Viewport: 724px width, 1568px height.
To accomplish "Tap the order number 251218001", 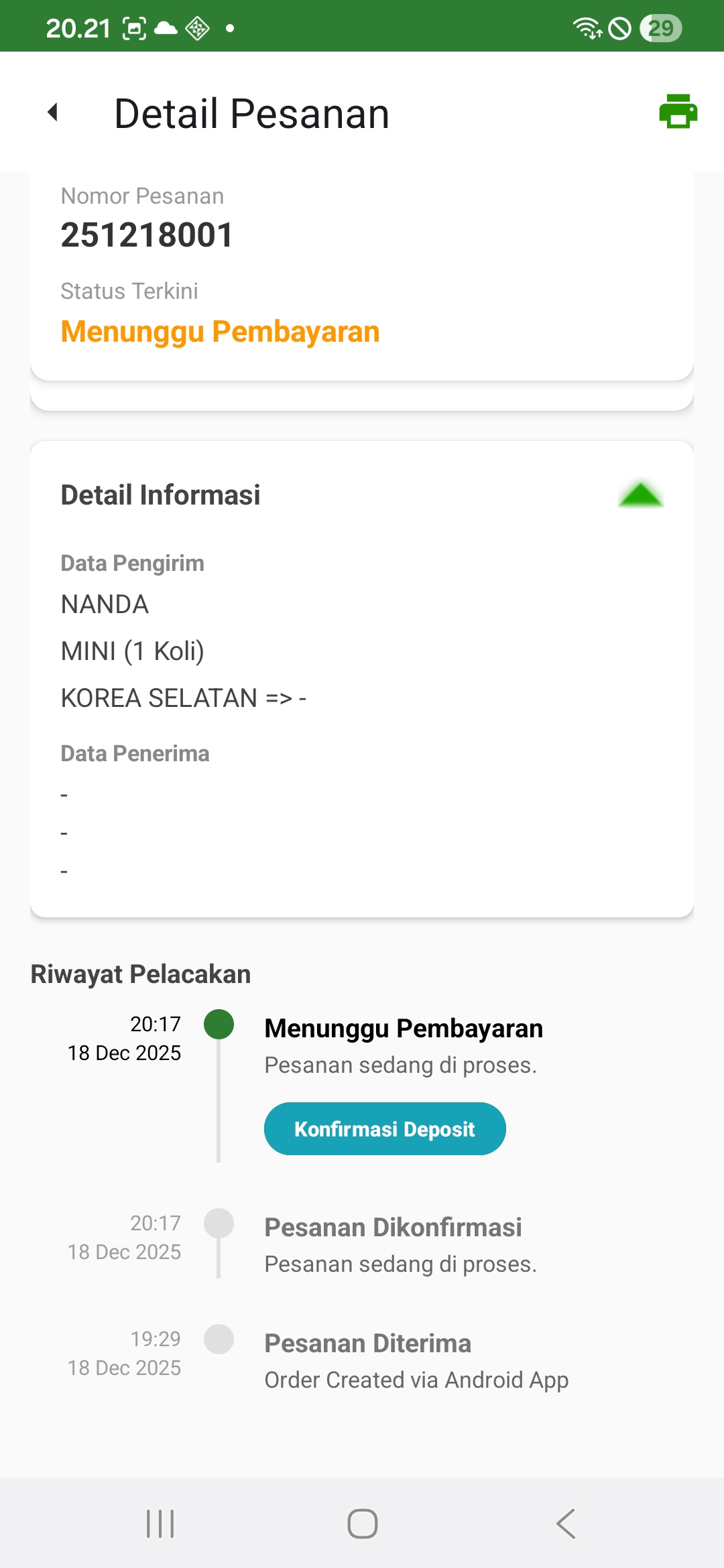I will tap(146, 235).
